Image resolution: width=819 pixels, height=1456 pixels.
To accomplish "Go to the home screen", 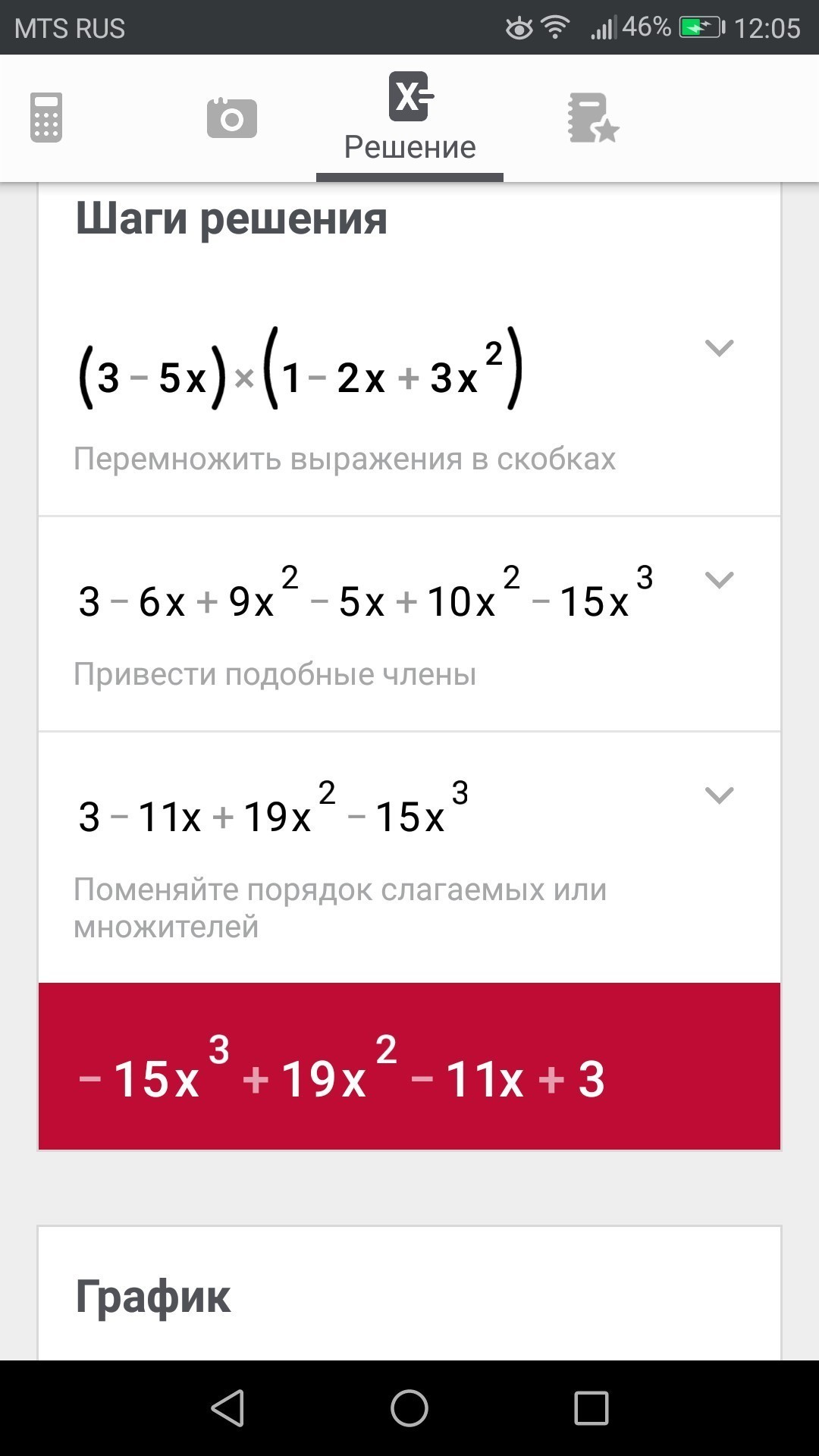I will pos(409,1408).
